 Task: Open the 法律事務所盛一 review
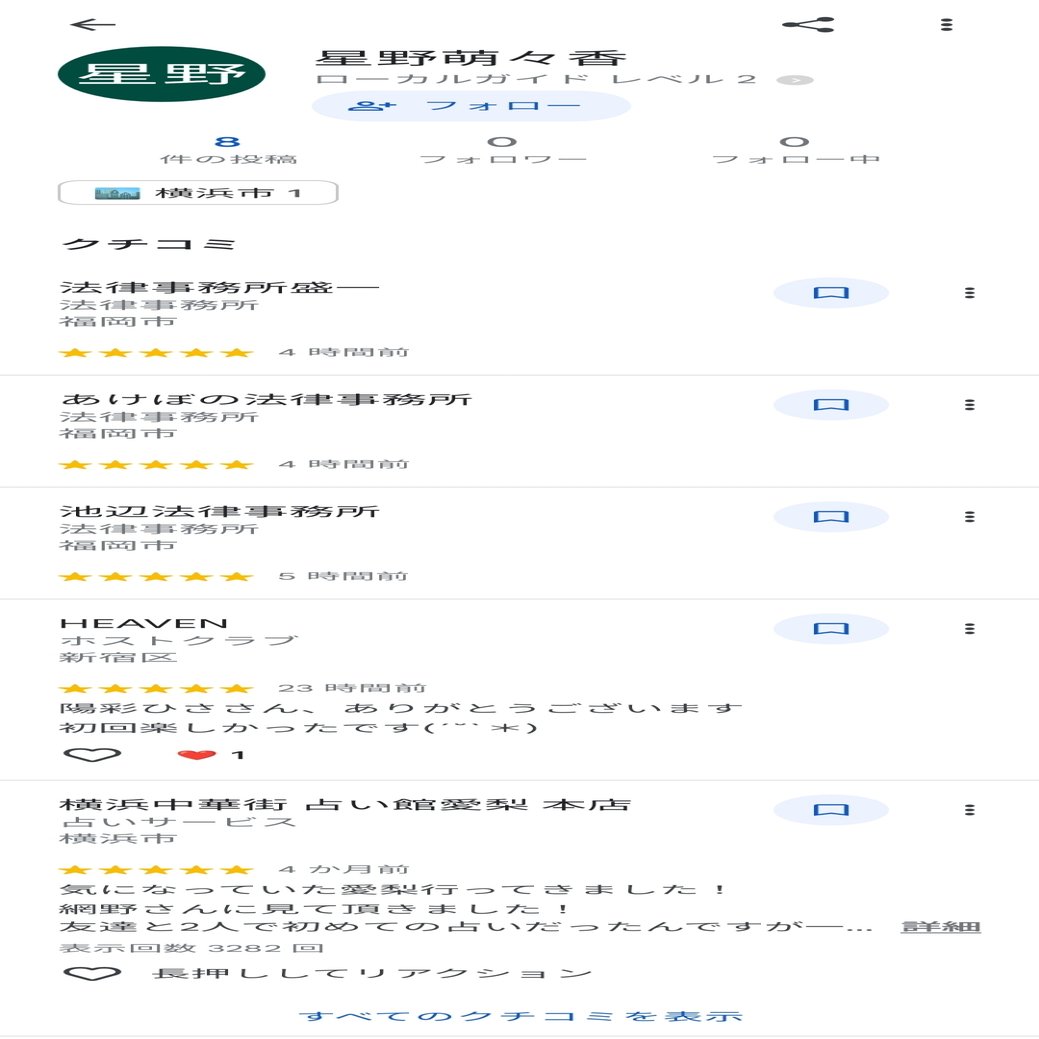(220, 288)
